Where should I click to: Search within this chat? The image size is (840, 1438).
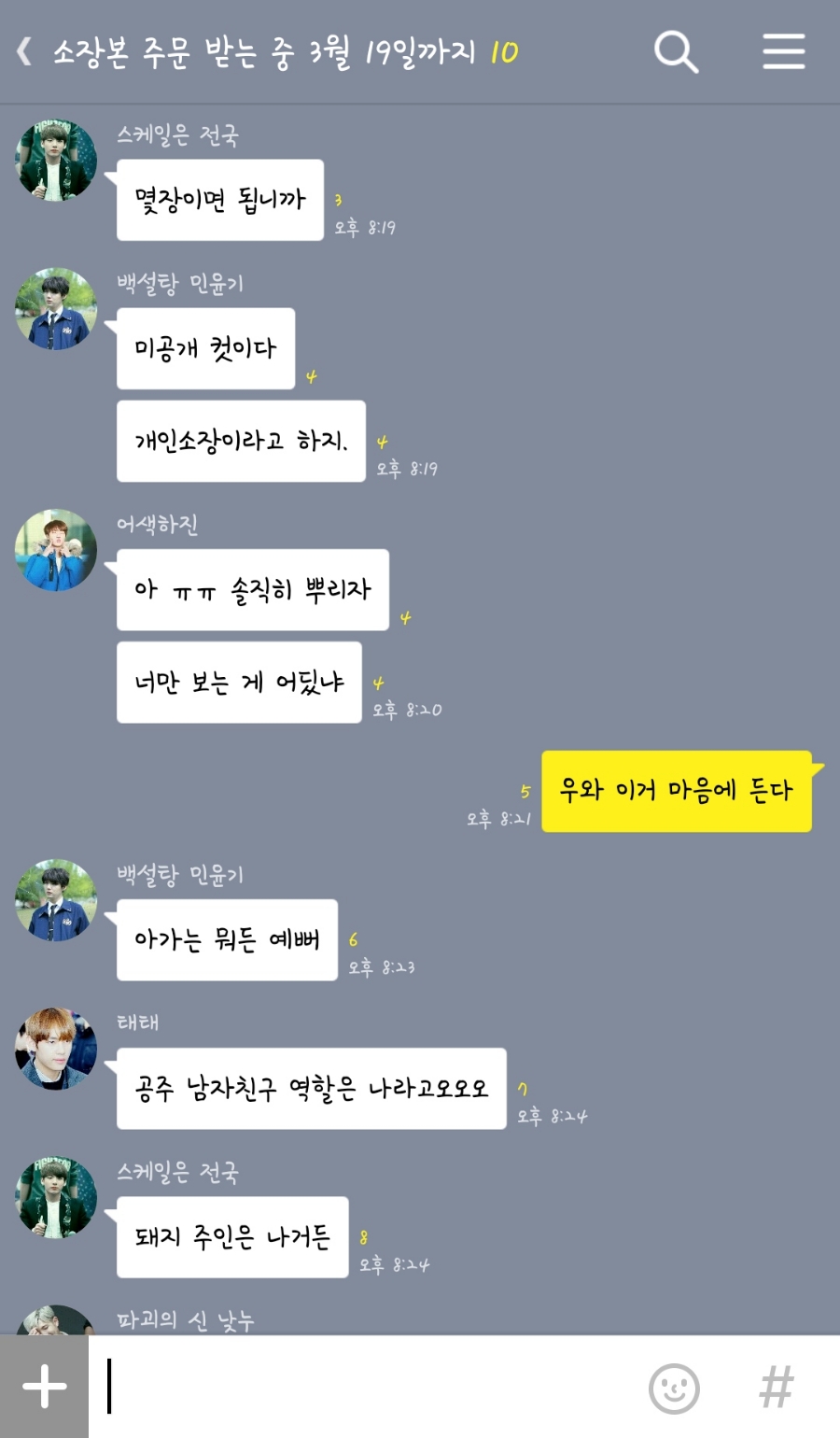click(x=676, y=51)
